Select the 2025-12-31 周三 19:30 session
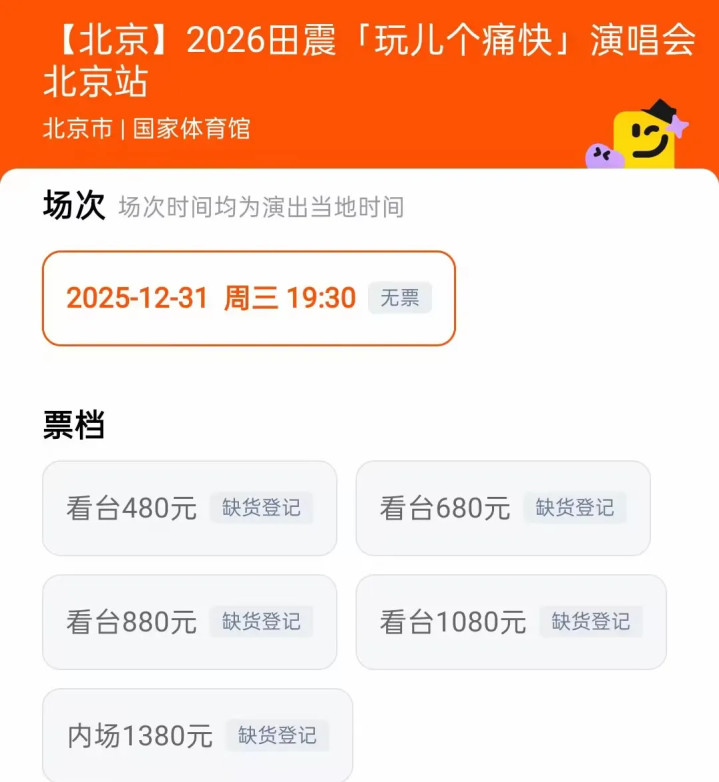 tap(248, 298)
